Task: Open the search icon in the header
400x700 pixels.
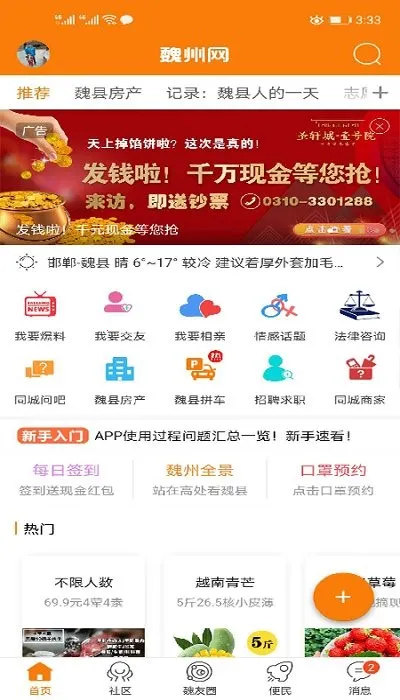Action: tap(367, 54)
